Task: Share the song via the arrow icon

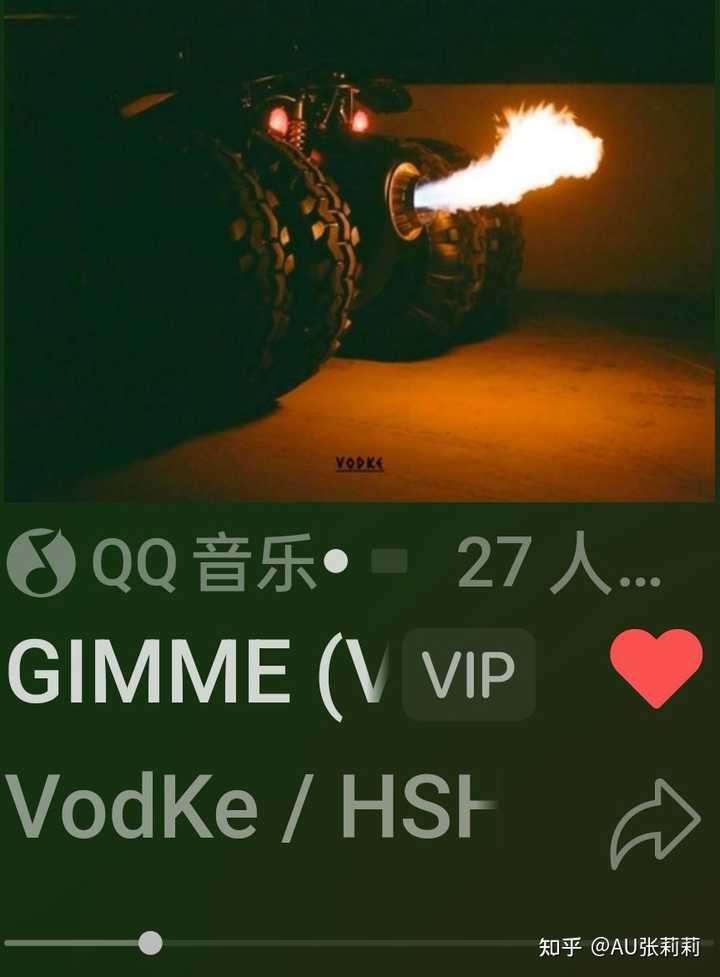Action: [655, 823]
